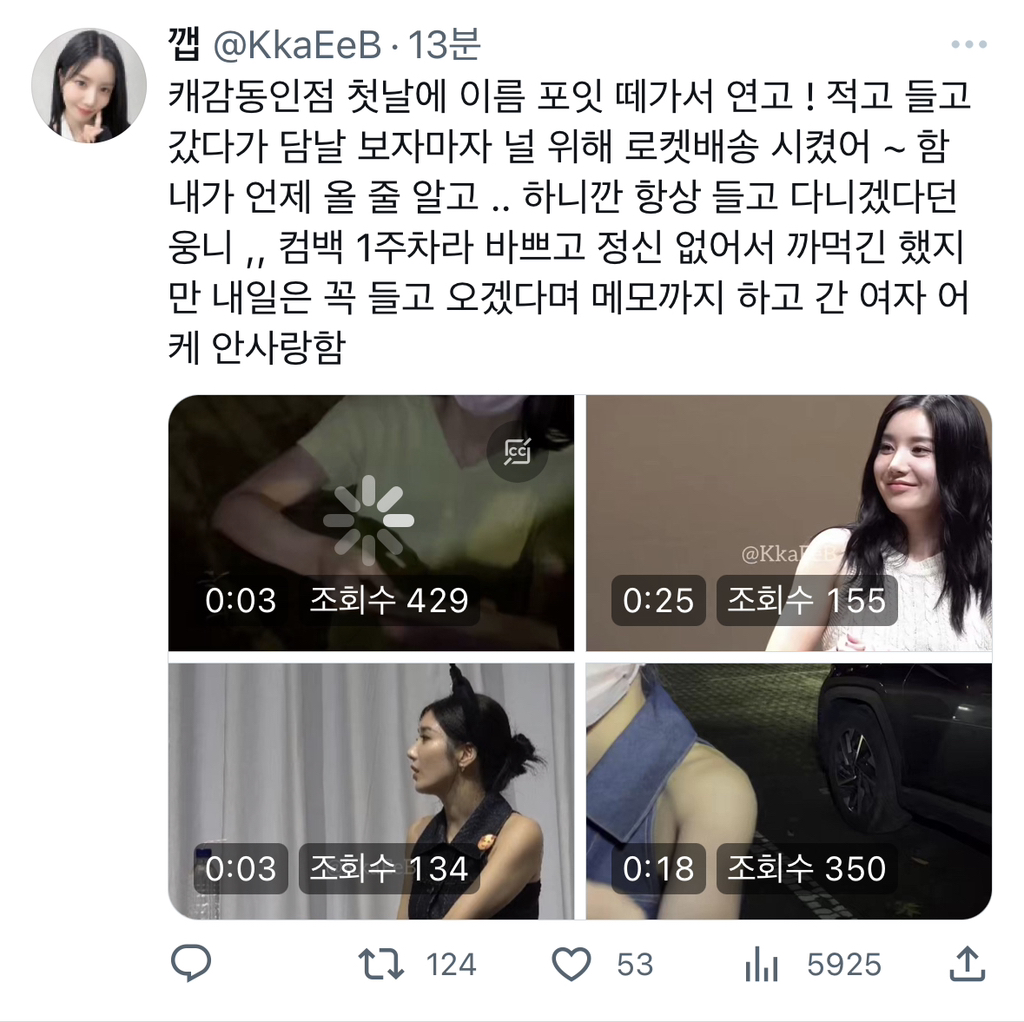View tweet analytics showing 5925 views
The height and width of the screenshot is (1022, 1024).
tap(762, 964)
